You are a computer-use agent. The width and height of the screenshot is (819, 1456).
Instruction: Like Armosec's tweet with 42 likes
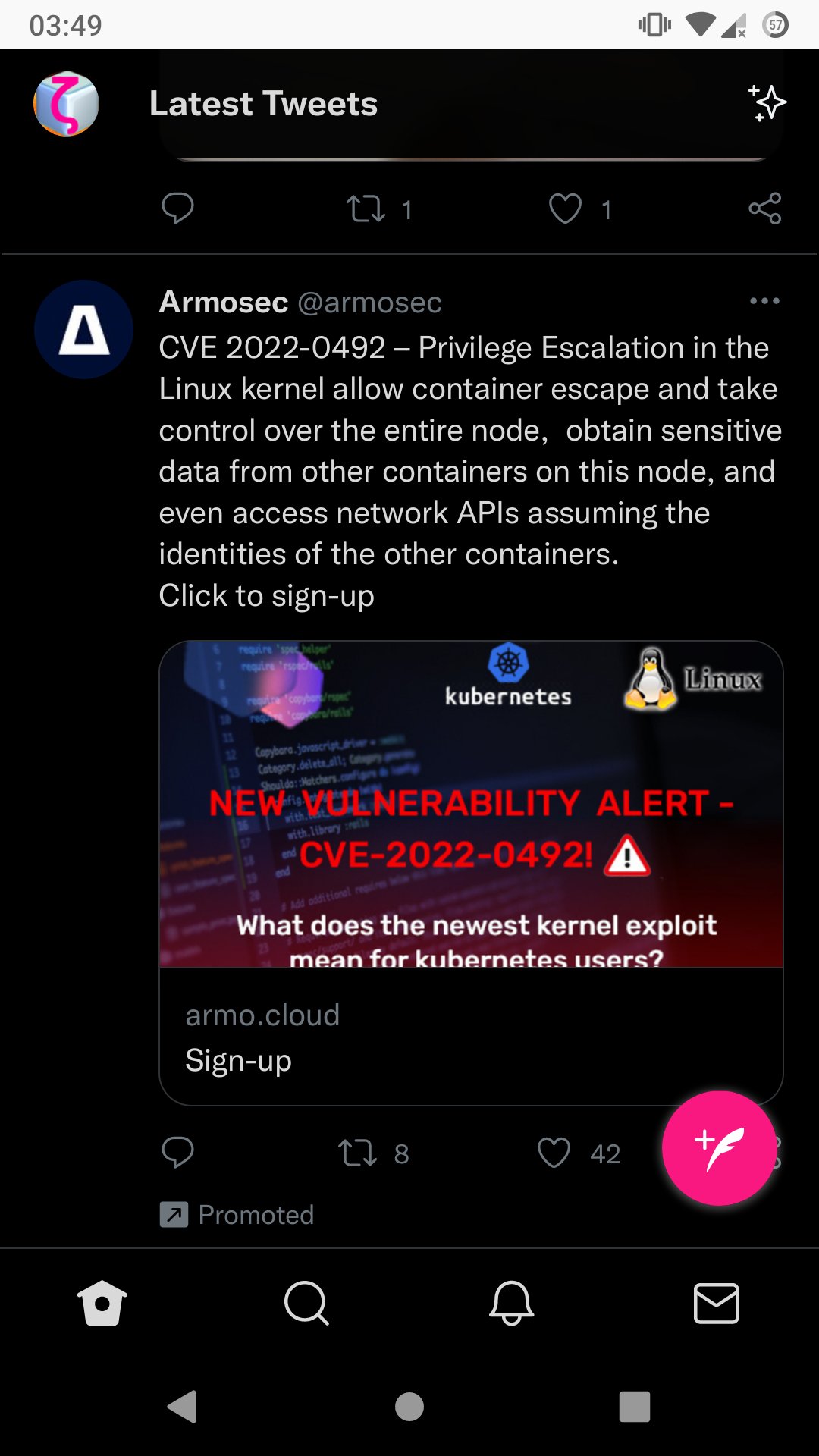click(554, 1153)
